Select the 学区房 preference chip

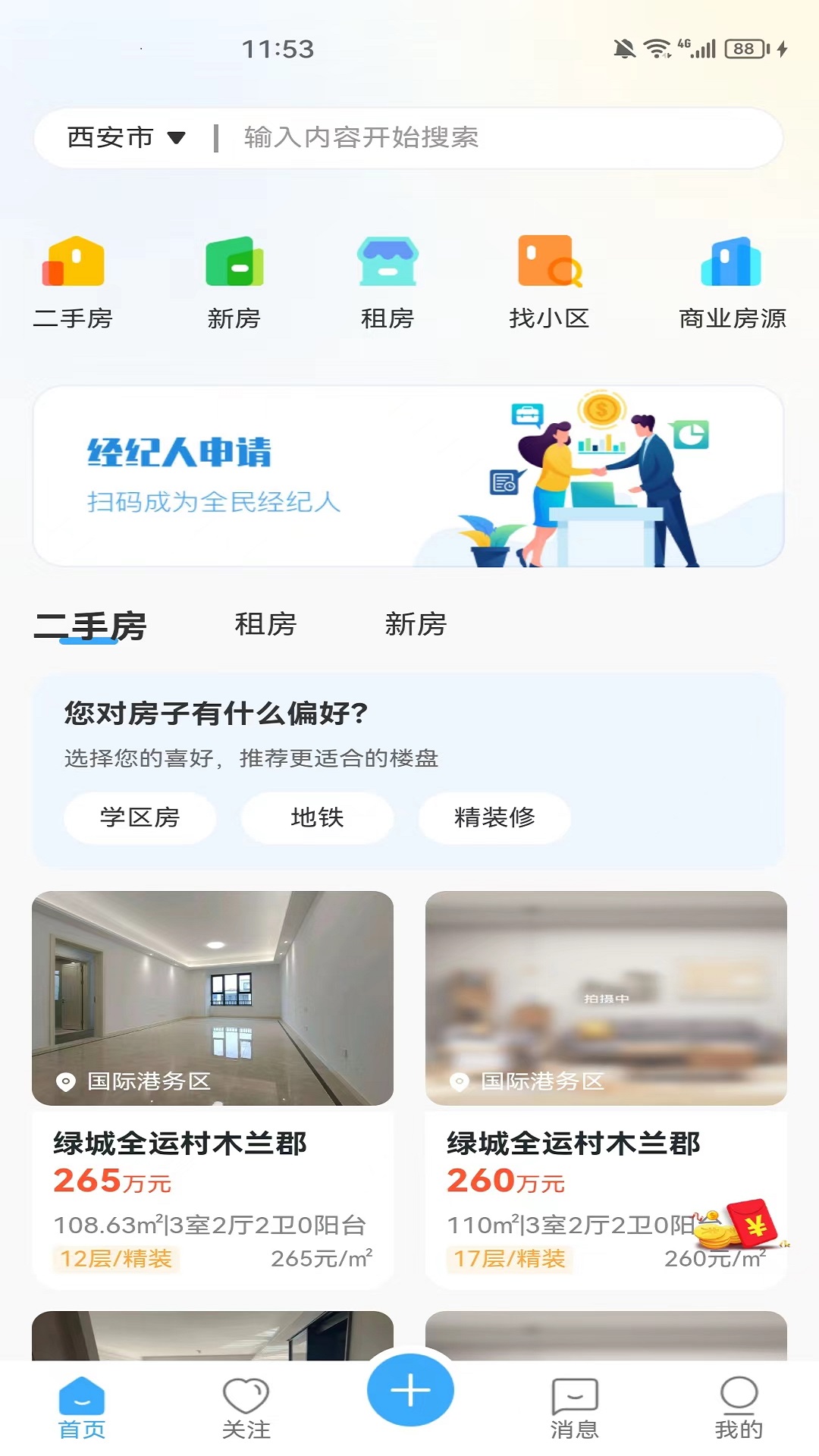click(x=140, y=817)
